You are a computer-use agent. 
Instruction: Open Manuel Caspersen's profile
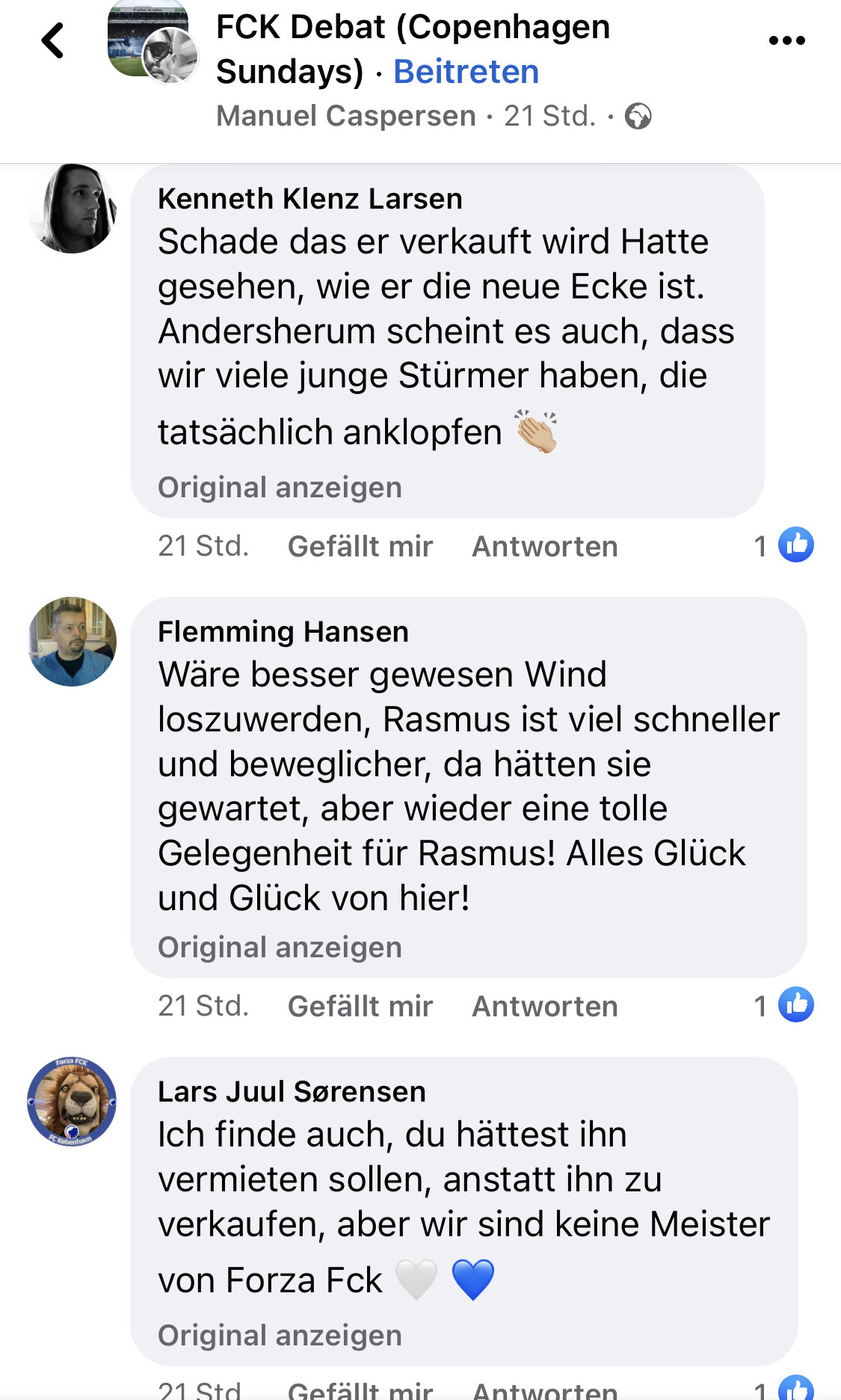tap(345, 116)
